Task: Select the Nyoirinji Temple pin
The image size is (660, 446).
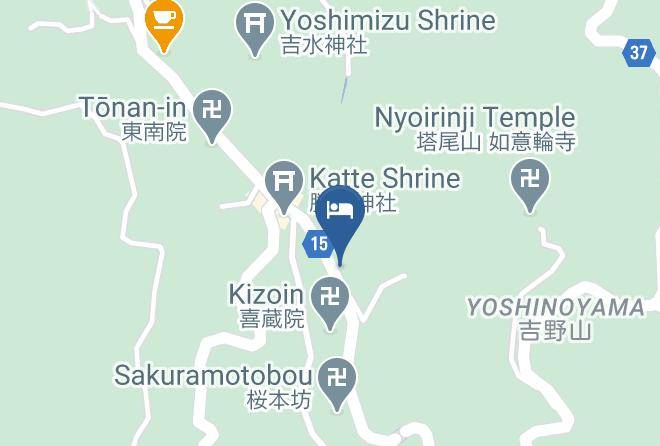Action: coord(530,186)
